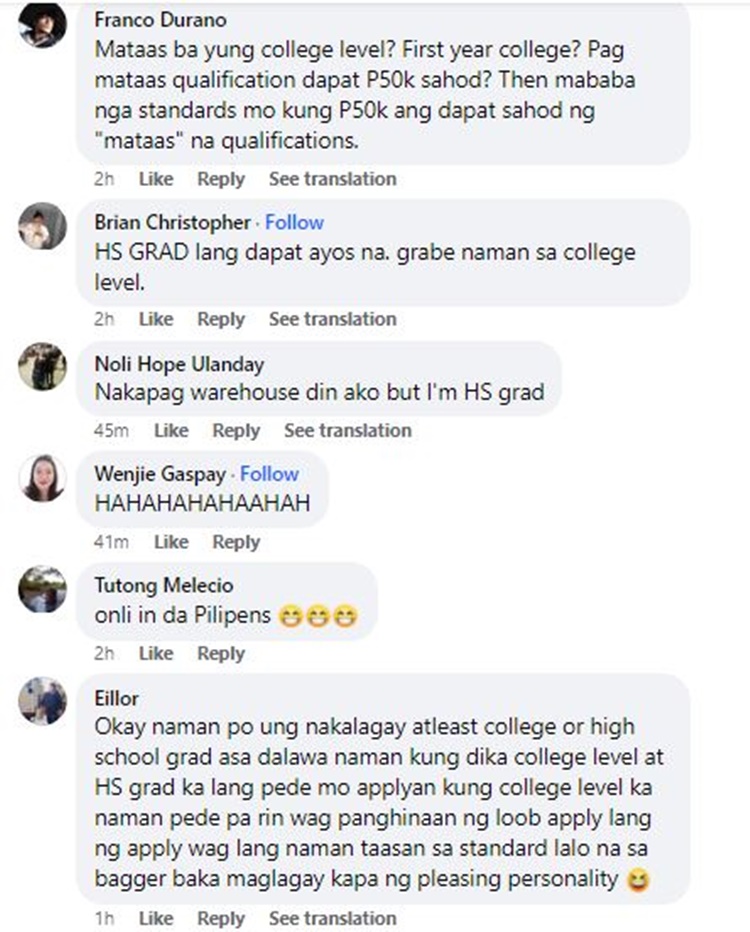Follow Brian Christopher

[x=294, y=222]
